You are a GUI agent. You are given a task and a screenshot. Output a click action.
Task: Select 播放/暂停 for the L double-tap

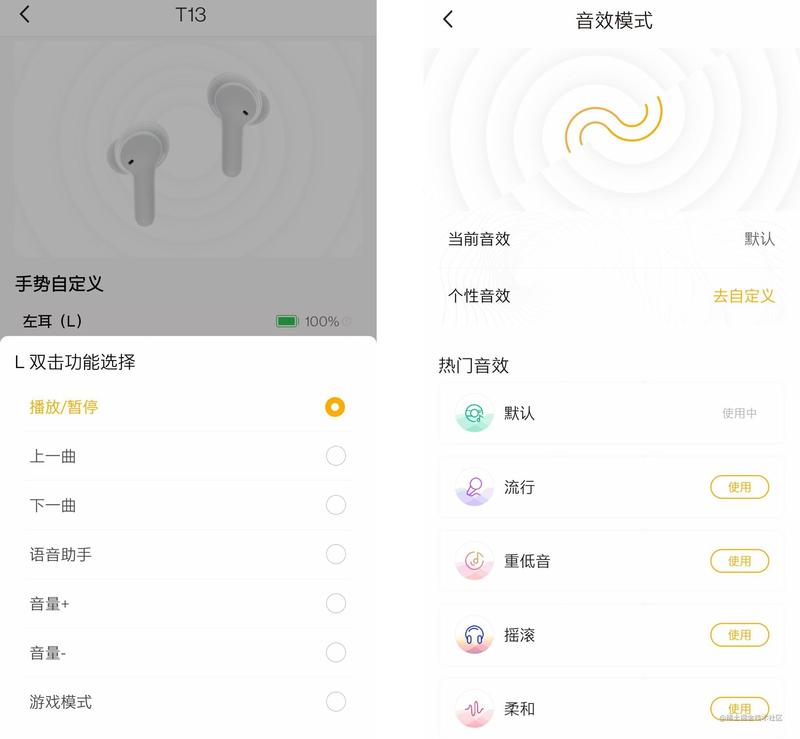(x=335, y=407)
